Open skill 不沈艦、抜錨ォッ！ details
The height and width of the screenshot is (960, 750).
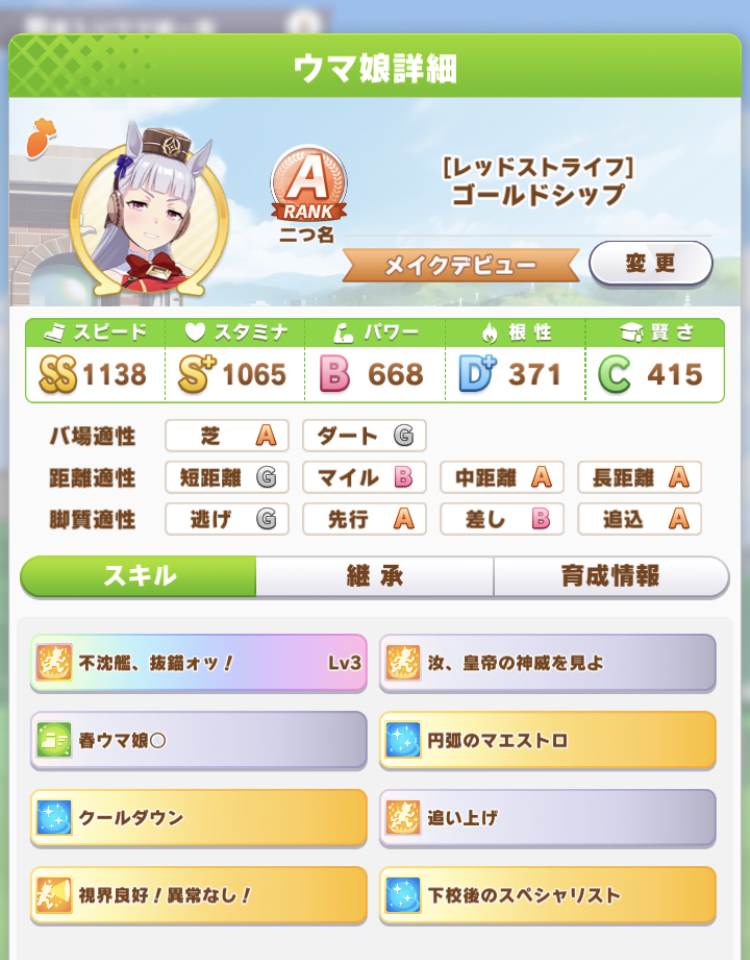tap(198, 662)
